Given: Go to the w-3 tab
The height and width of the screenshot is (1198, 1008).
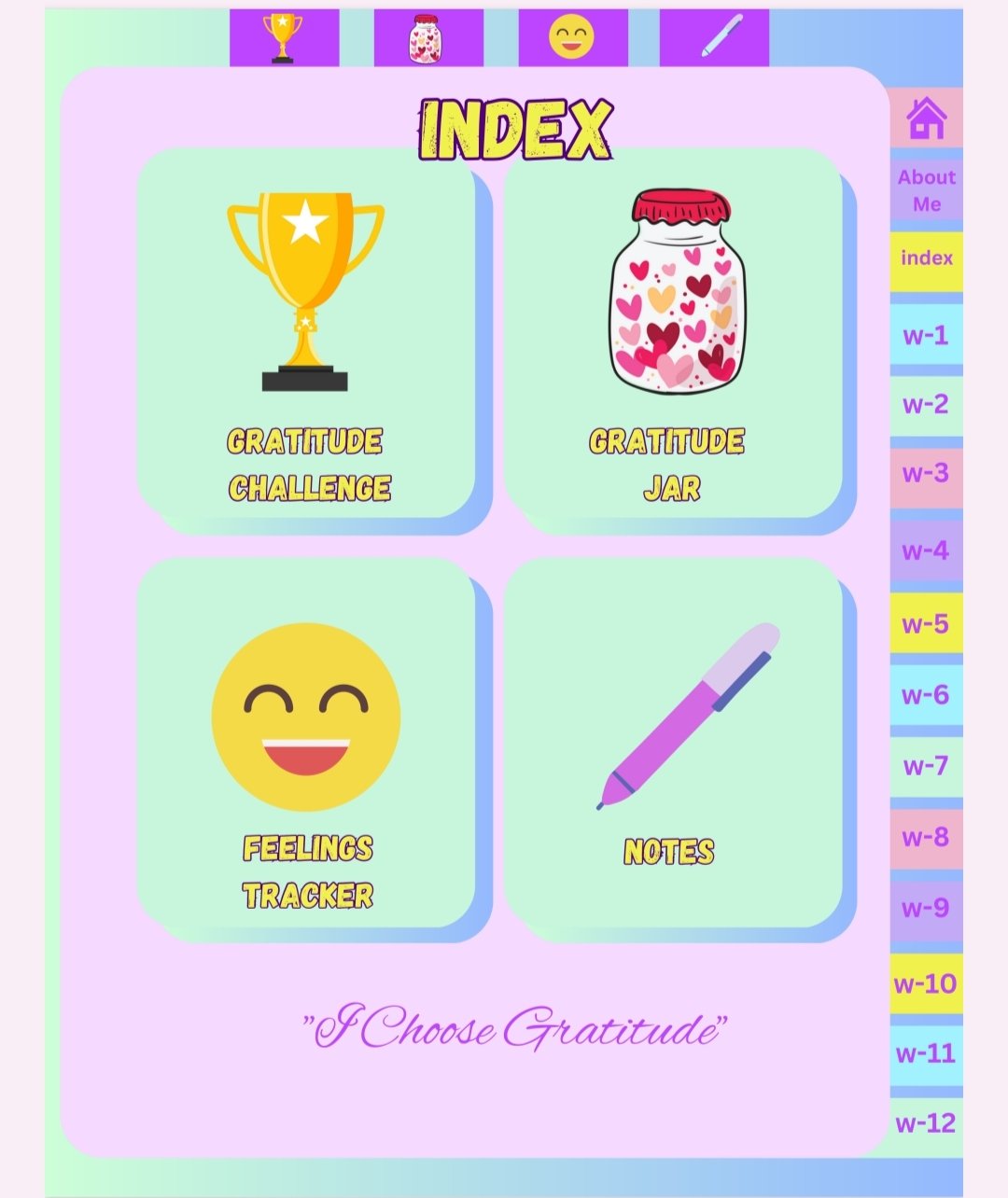Looking at the screenshot, I should click(926, 474).
